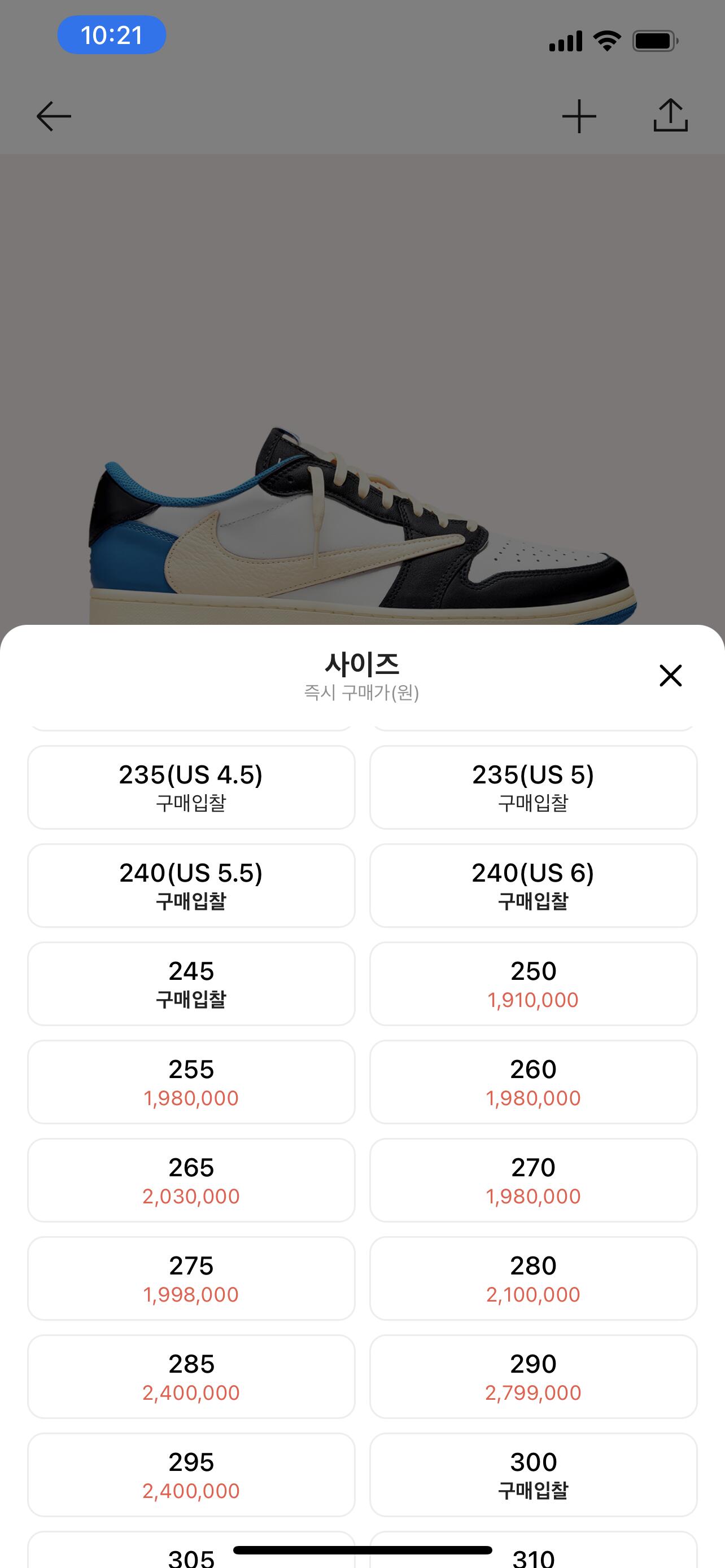
Task: Pick size 240(US 5.5)
Action: (x=191, y=885)
